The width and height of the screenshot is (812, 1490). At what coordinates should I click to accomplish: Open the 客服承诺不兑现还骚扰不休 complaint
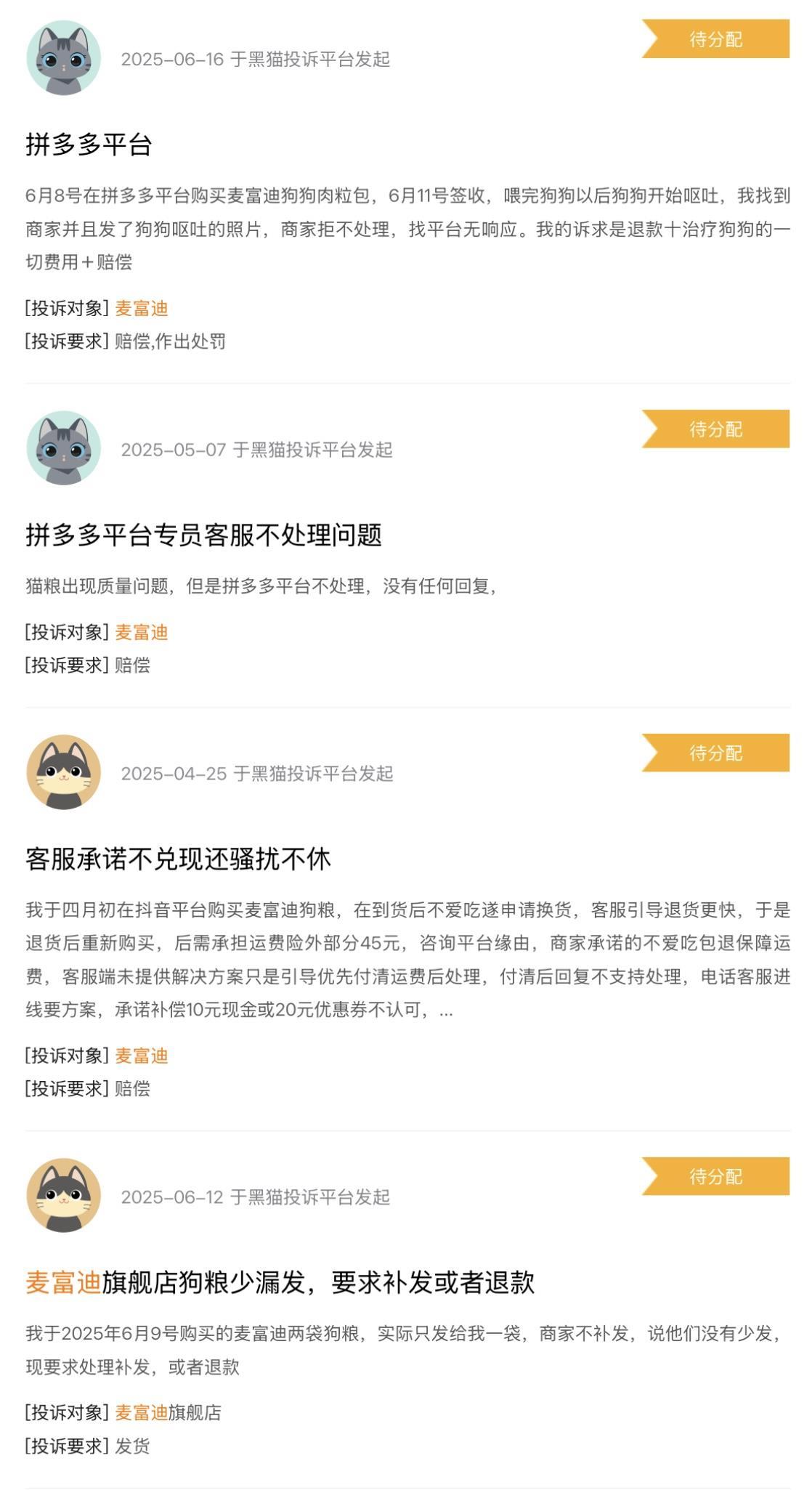coord(178,859)
